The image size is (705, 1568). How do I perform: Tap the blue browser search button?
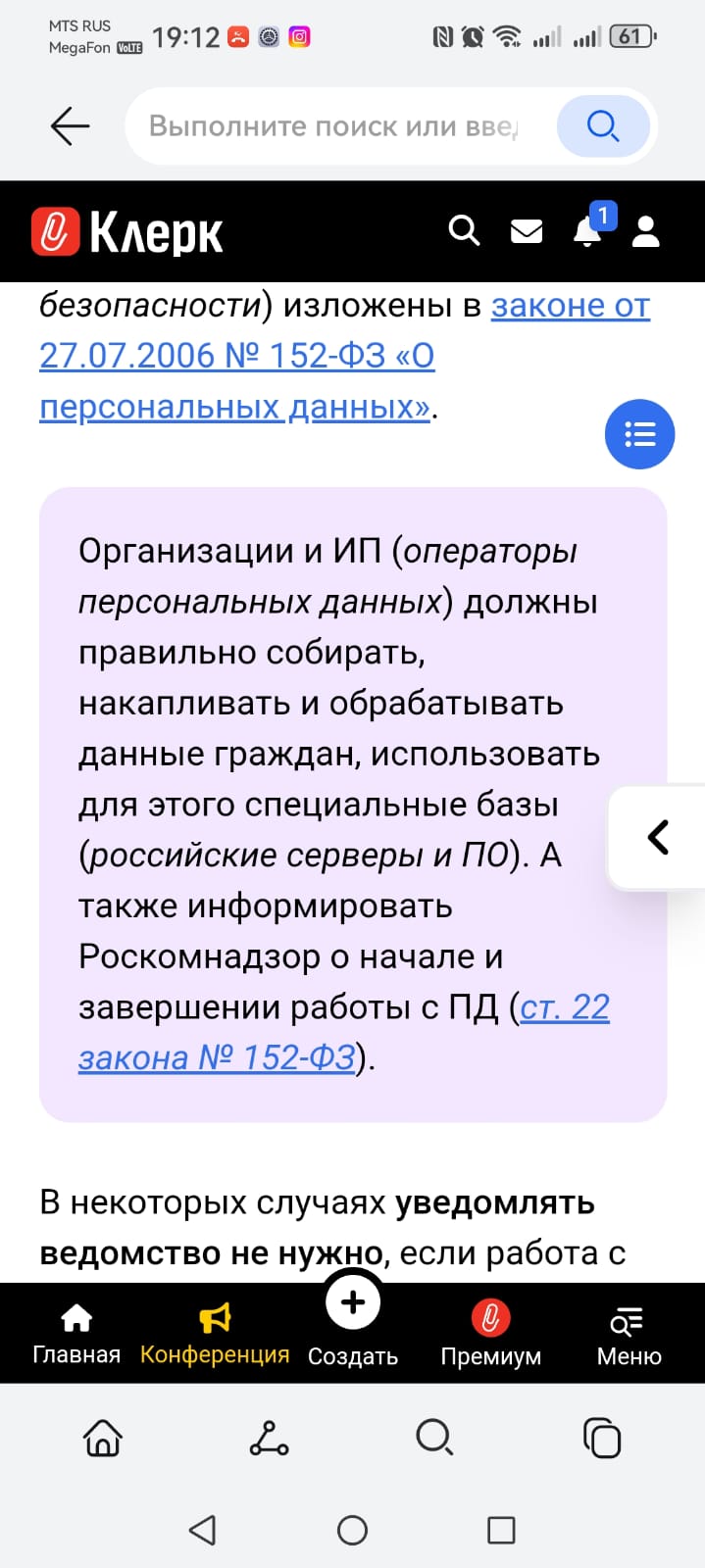coord(602,126)
